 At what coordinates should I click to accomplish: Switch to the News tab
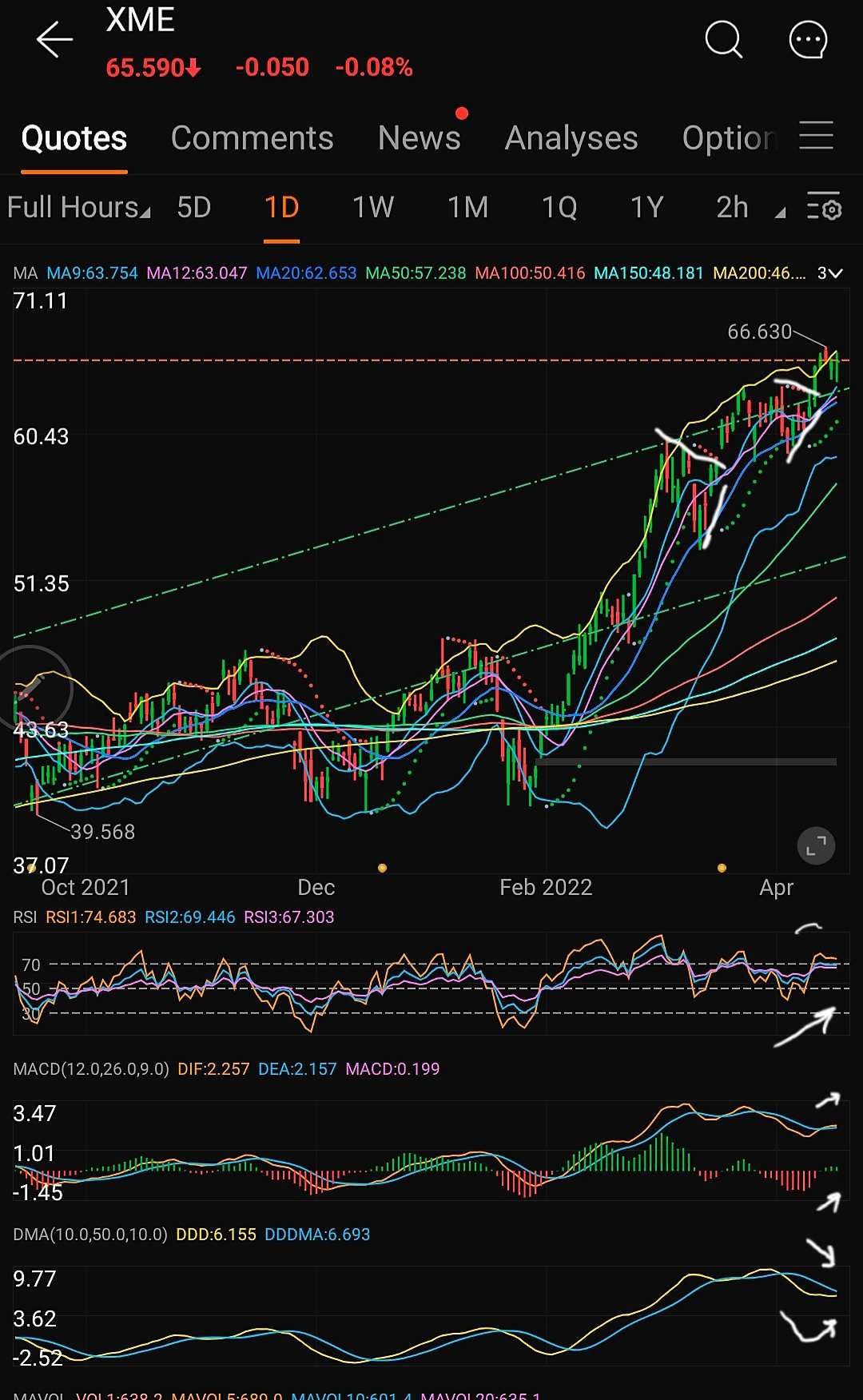click(419, 138)
